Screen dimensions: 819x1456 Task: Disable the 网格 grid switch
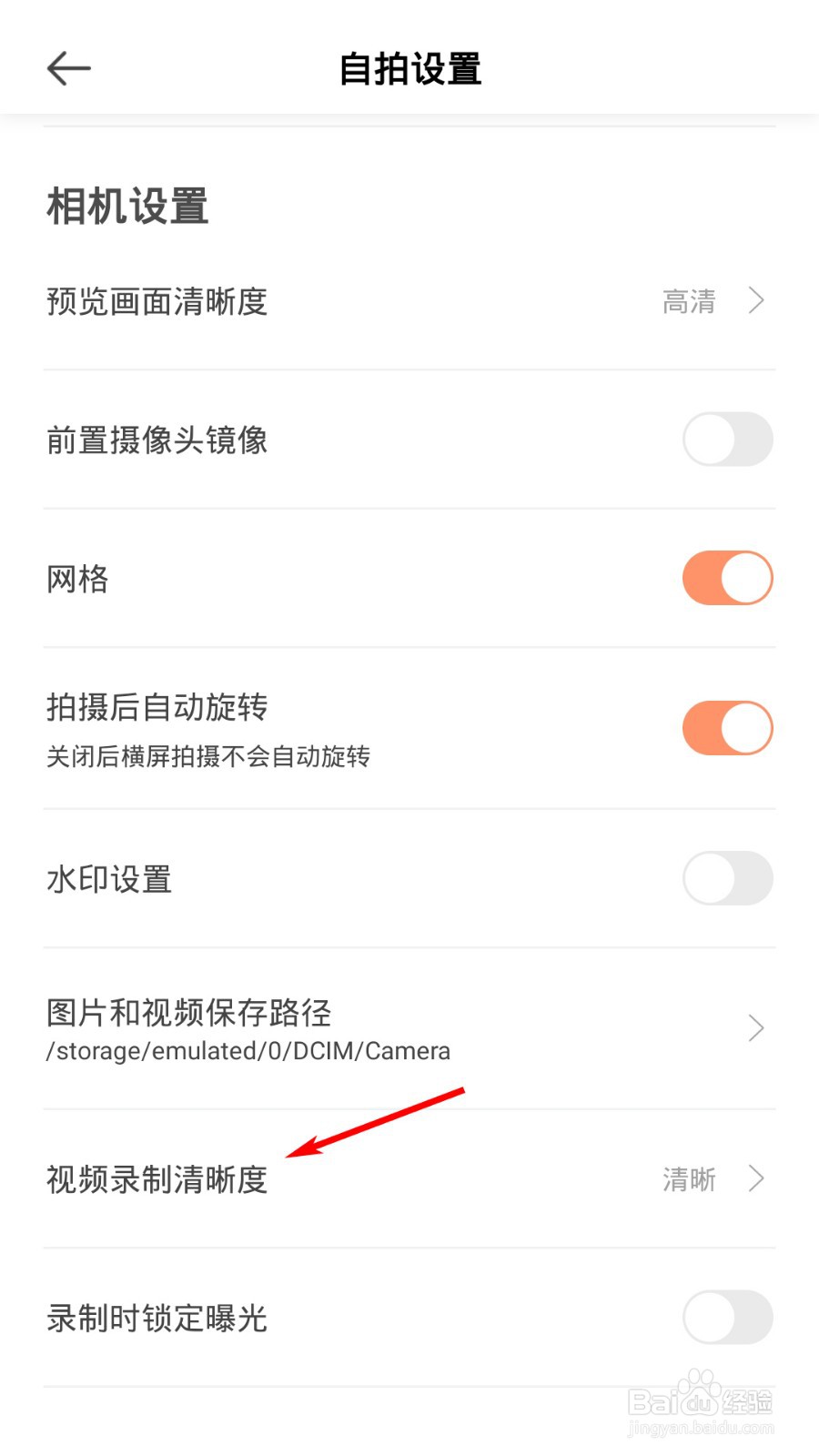(x=726, y=577)
